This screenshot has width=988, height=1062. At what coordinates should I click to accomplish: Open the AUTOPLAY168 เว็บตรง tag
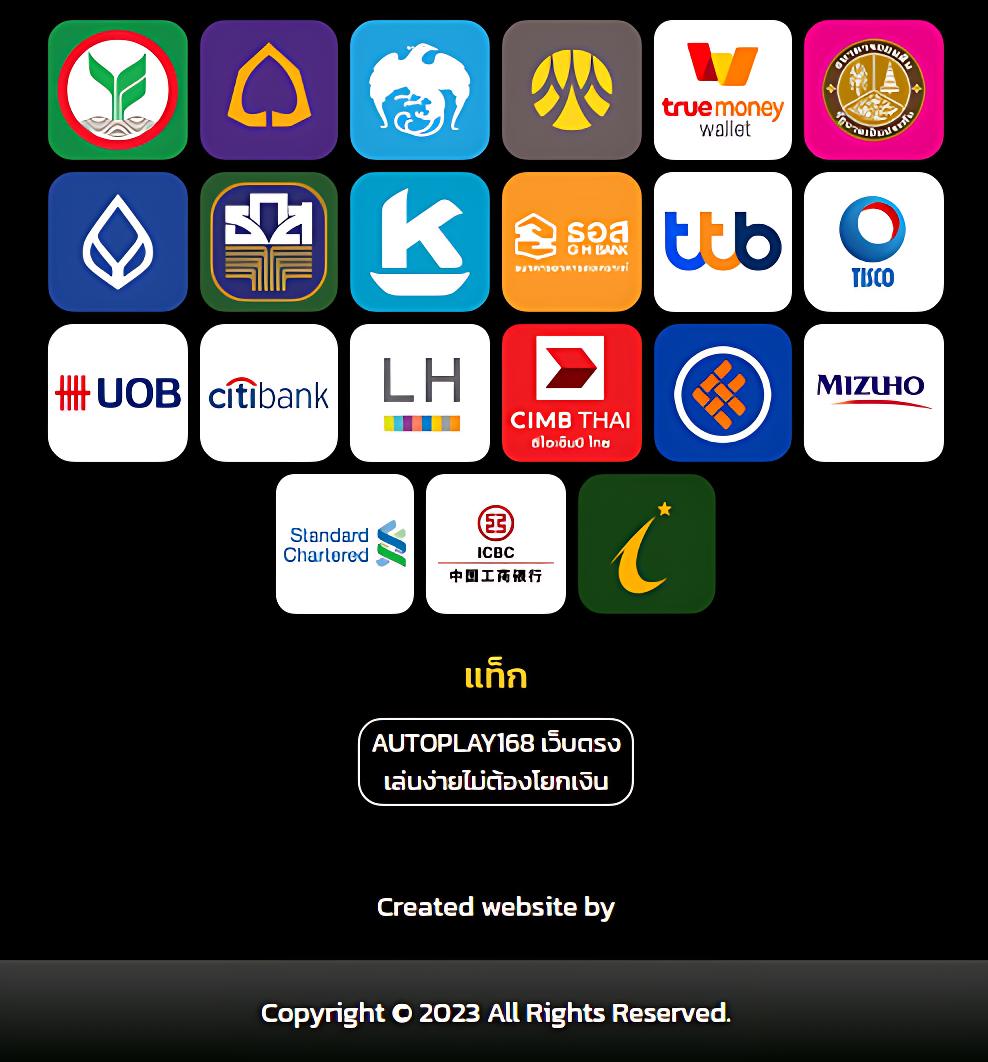tap(495, 761)
